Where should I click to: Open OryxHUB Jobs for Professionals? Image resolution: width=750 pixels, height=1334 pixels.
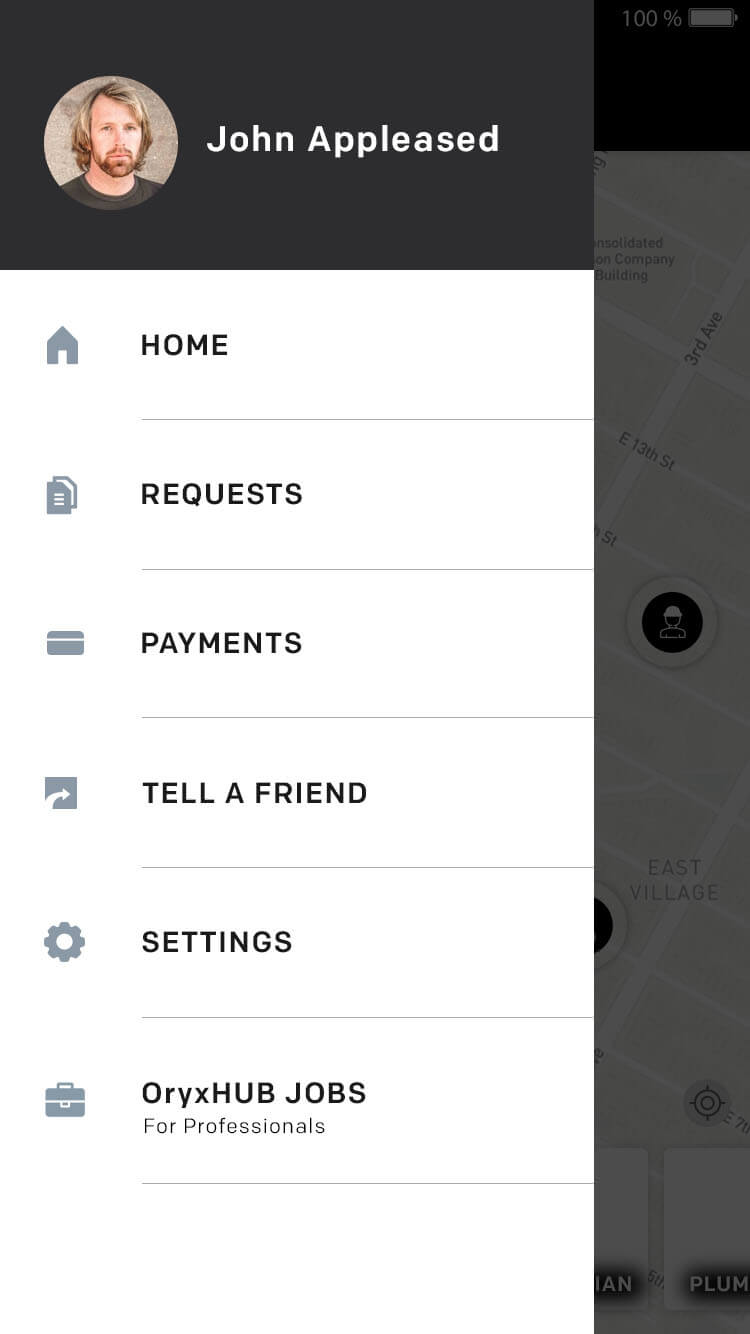pos(297,1101)
